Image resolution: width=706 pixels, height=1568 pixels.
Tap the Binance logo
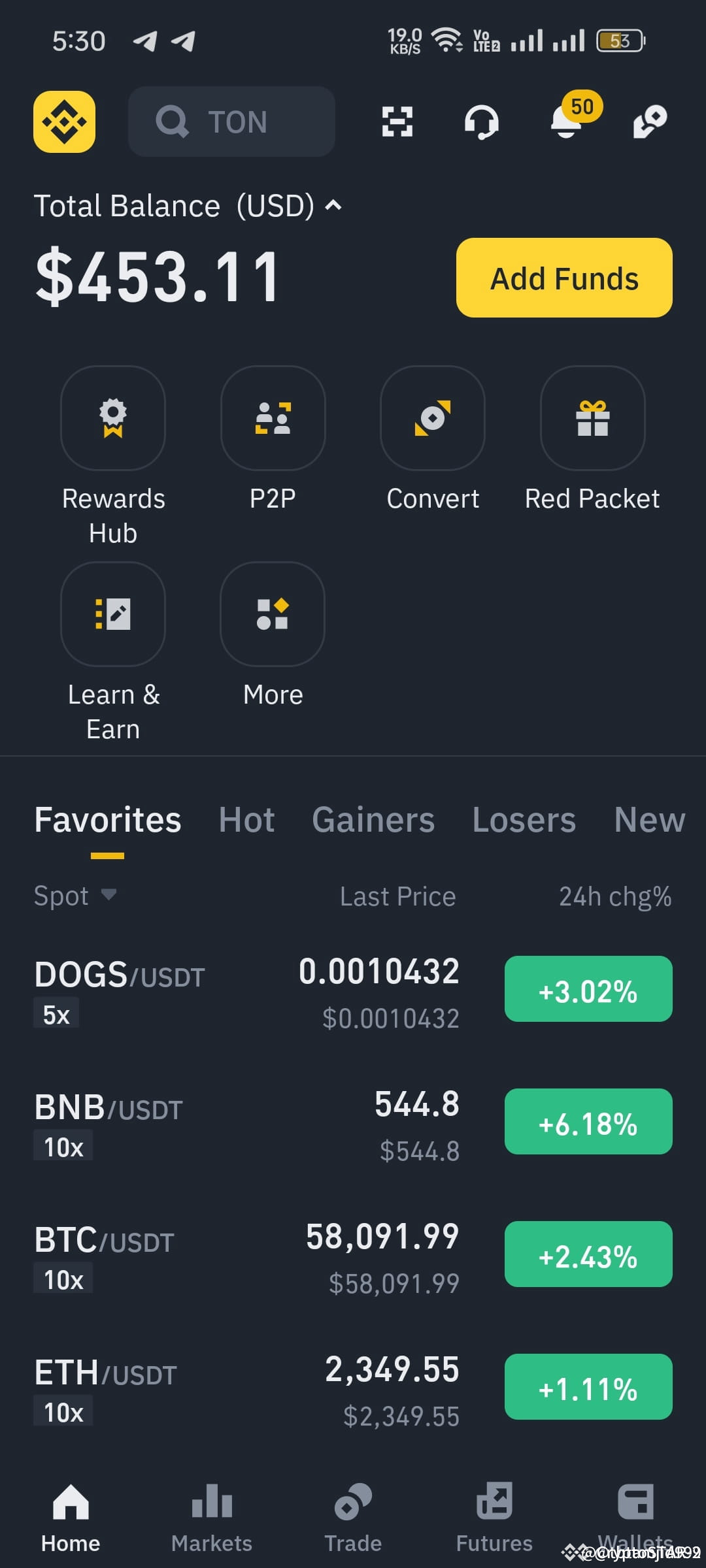tap(65, 122)
